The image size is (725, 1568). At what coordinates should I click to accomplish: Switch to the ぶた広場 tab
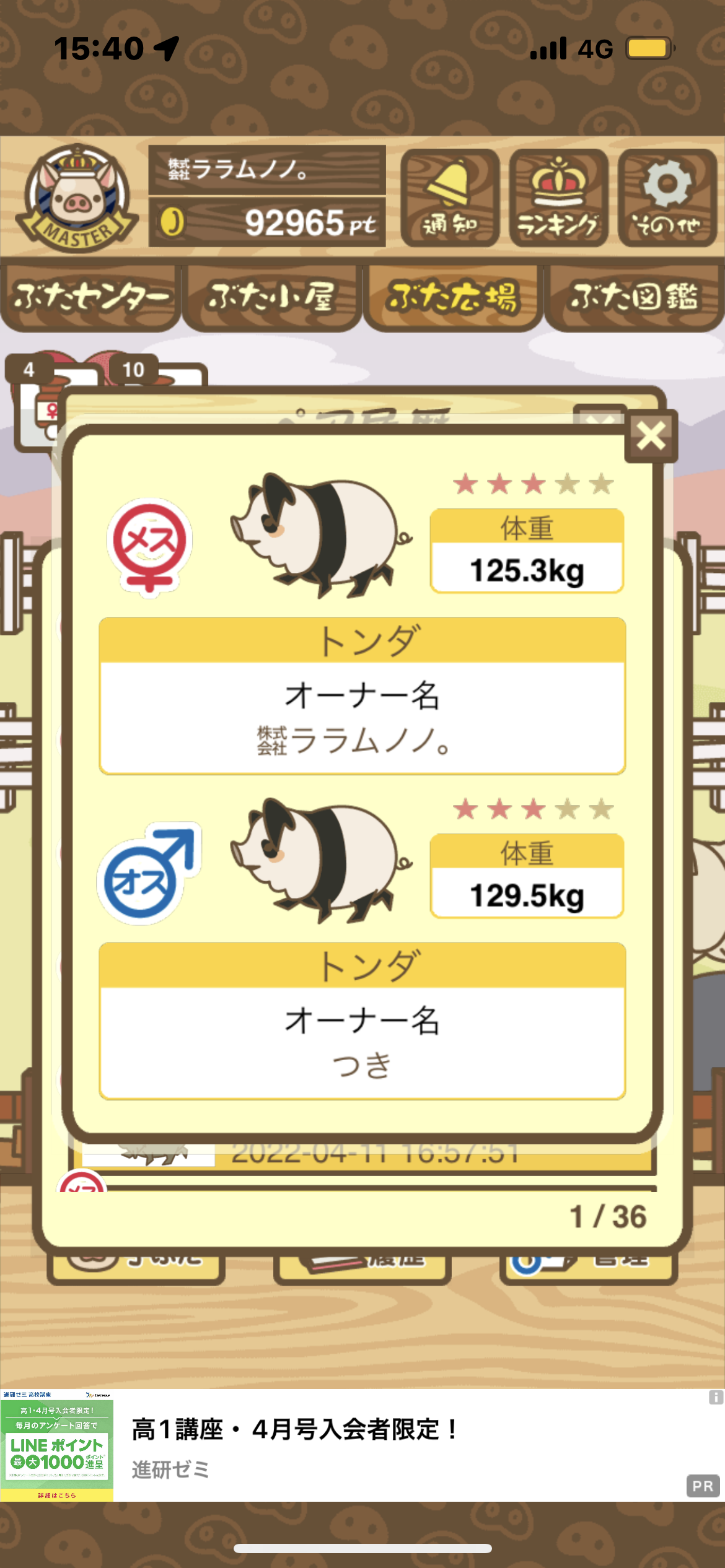click(452, 298)
